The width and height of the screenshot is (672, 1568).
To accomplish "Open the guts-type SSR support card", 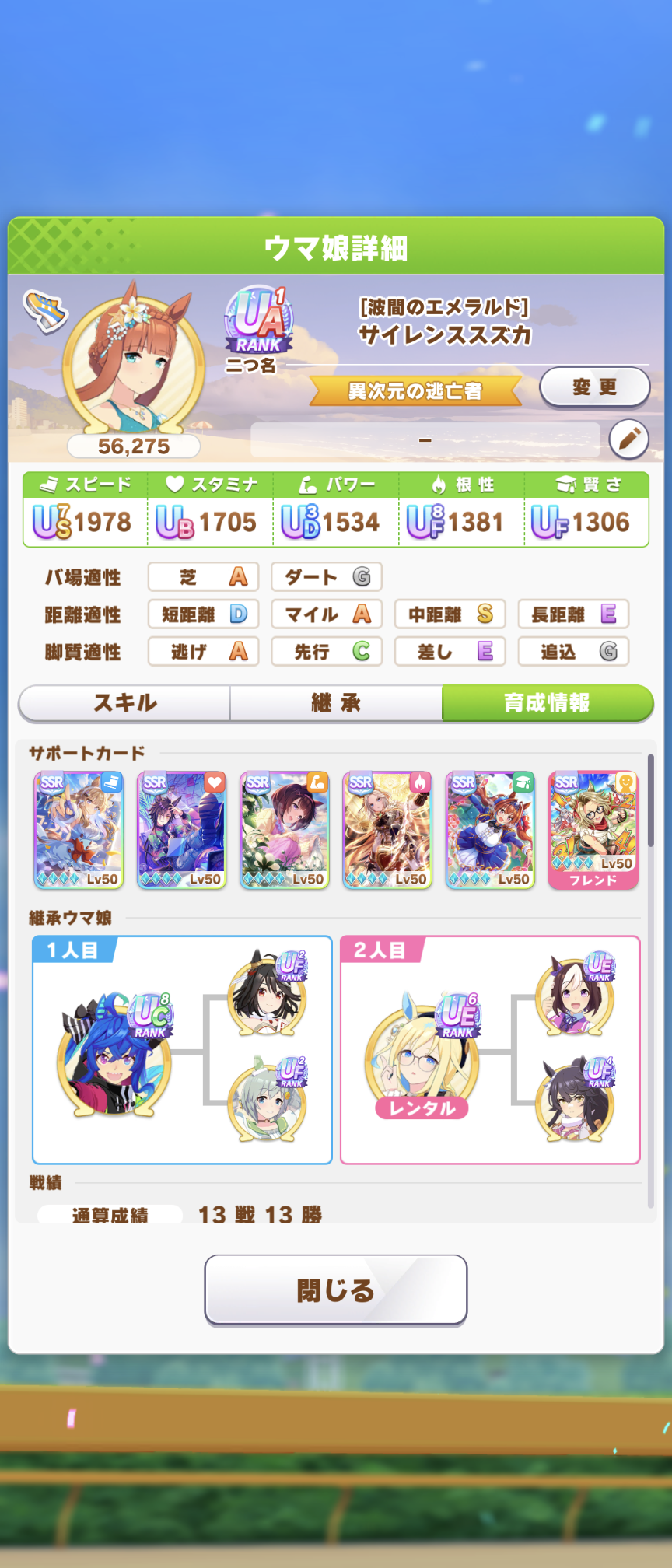I will point(387,830).
